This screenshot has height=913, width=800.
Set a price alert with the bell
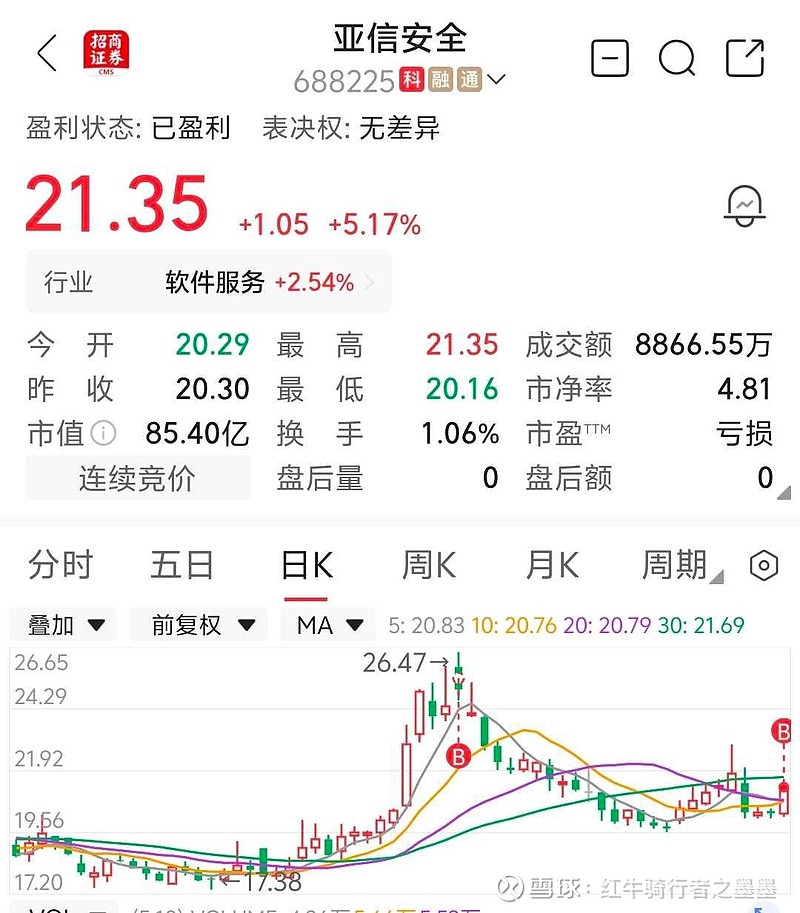[745, 206]
